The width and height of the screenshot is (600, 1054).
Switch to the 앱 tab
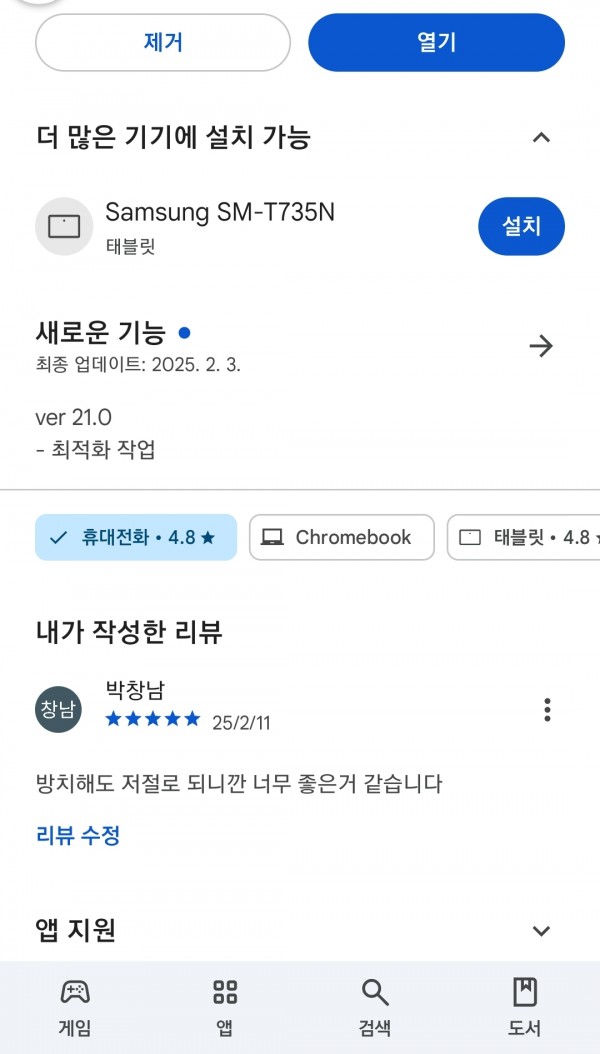click(225, 1008)
